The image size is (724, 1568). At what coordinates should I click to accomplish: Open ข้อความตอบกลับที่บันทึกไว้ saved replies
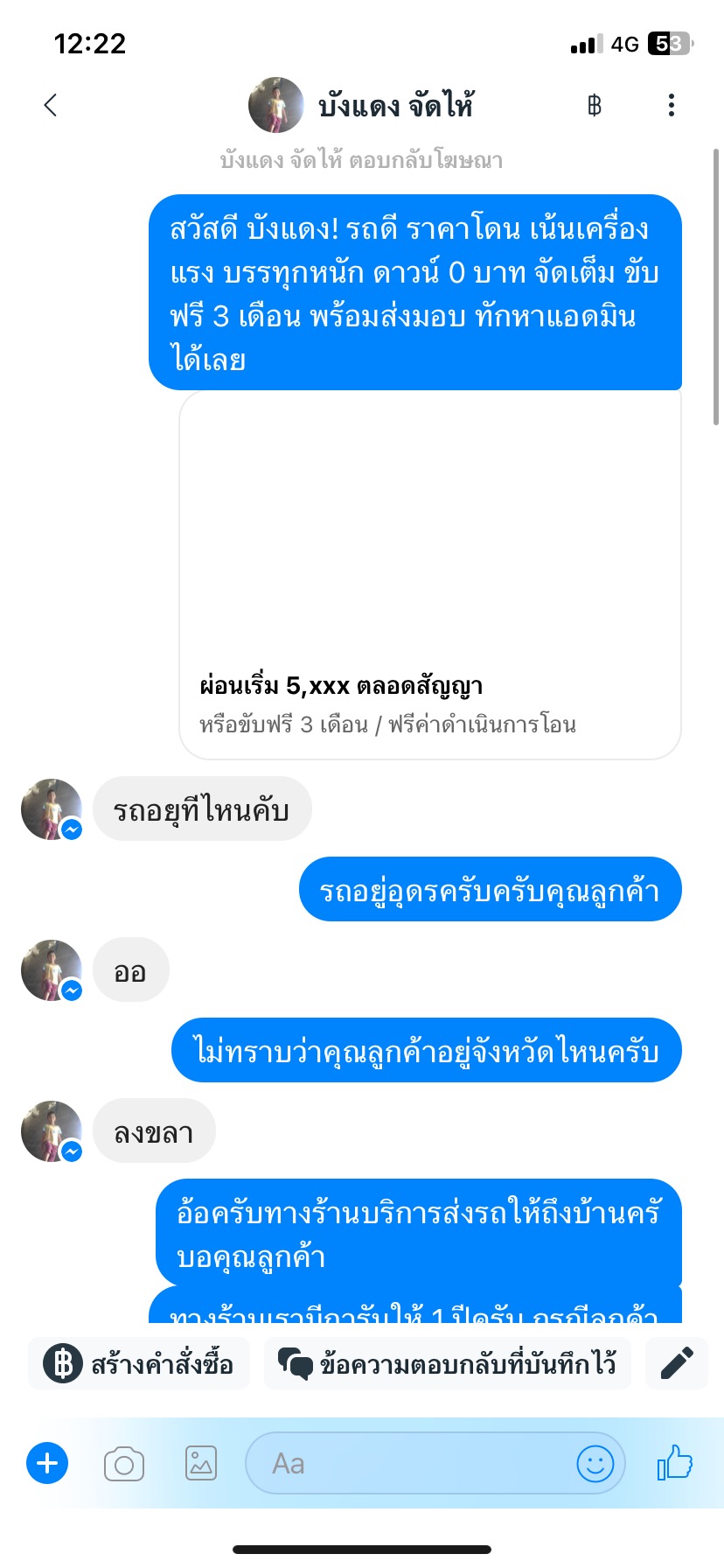pyautogui.click(x=447, y=1363)
